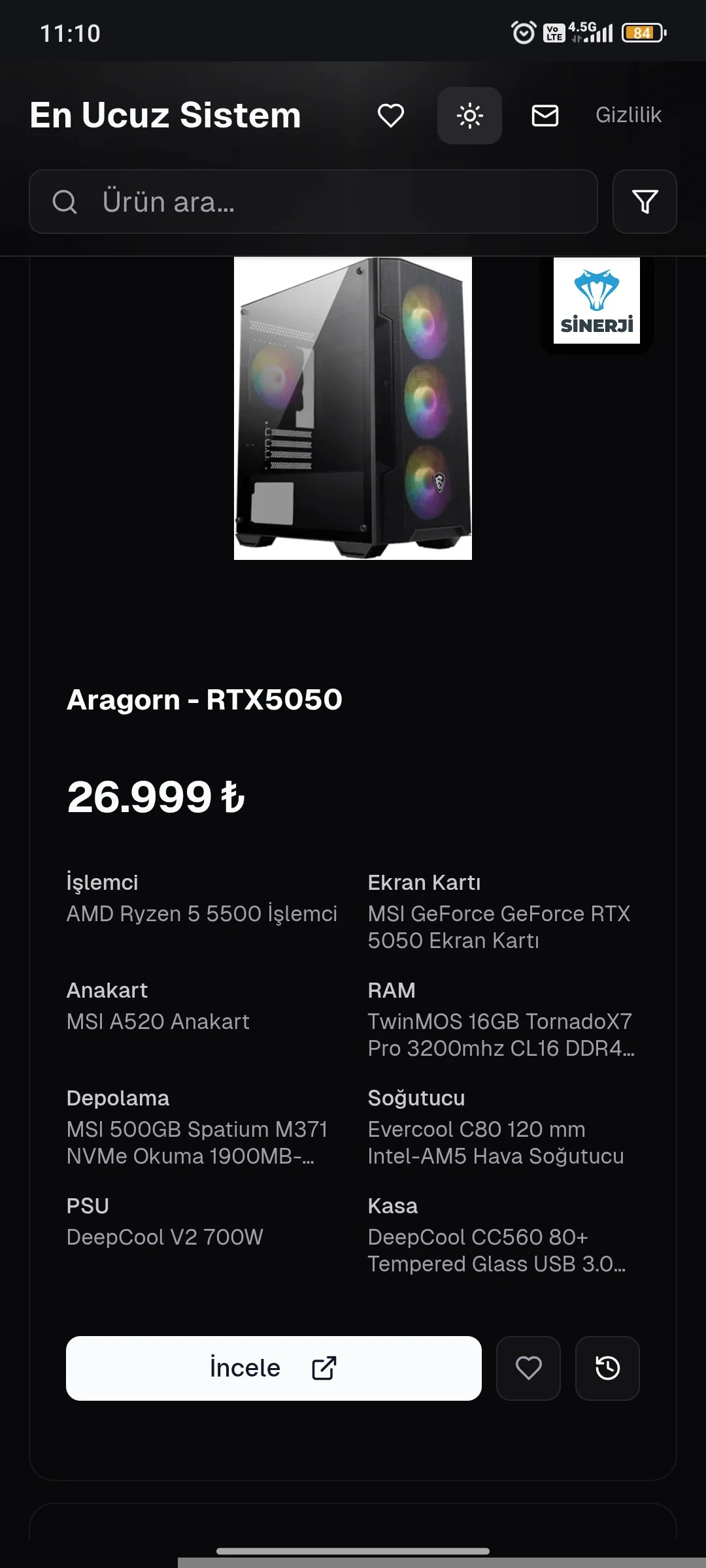
Task: Open the Gizlilik link
Action: click(x=628, y=115)
